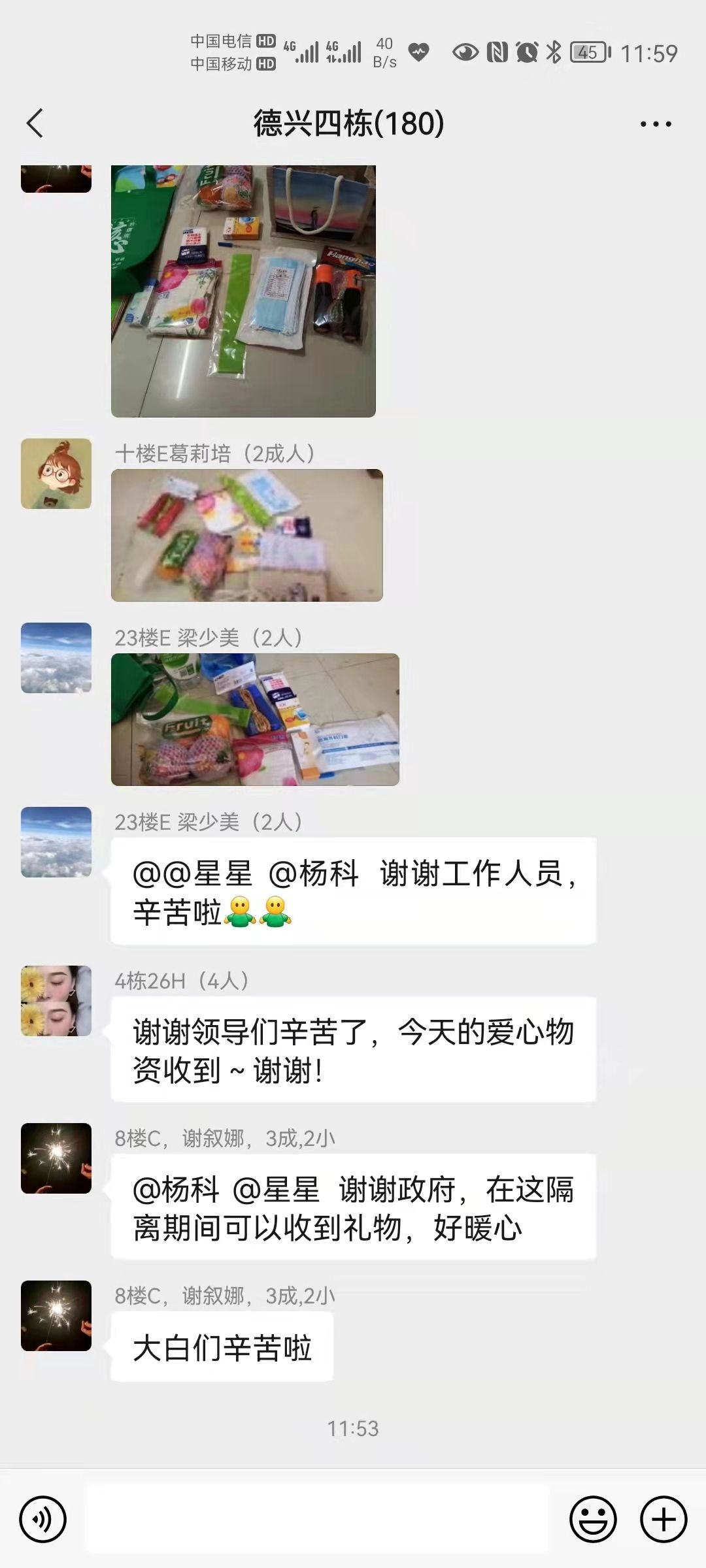The image size is (706, 1568).
Task: Go back from the 德兴四栋 group chat
Action: pyautogui.click(x=35, y=123)
